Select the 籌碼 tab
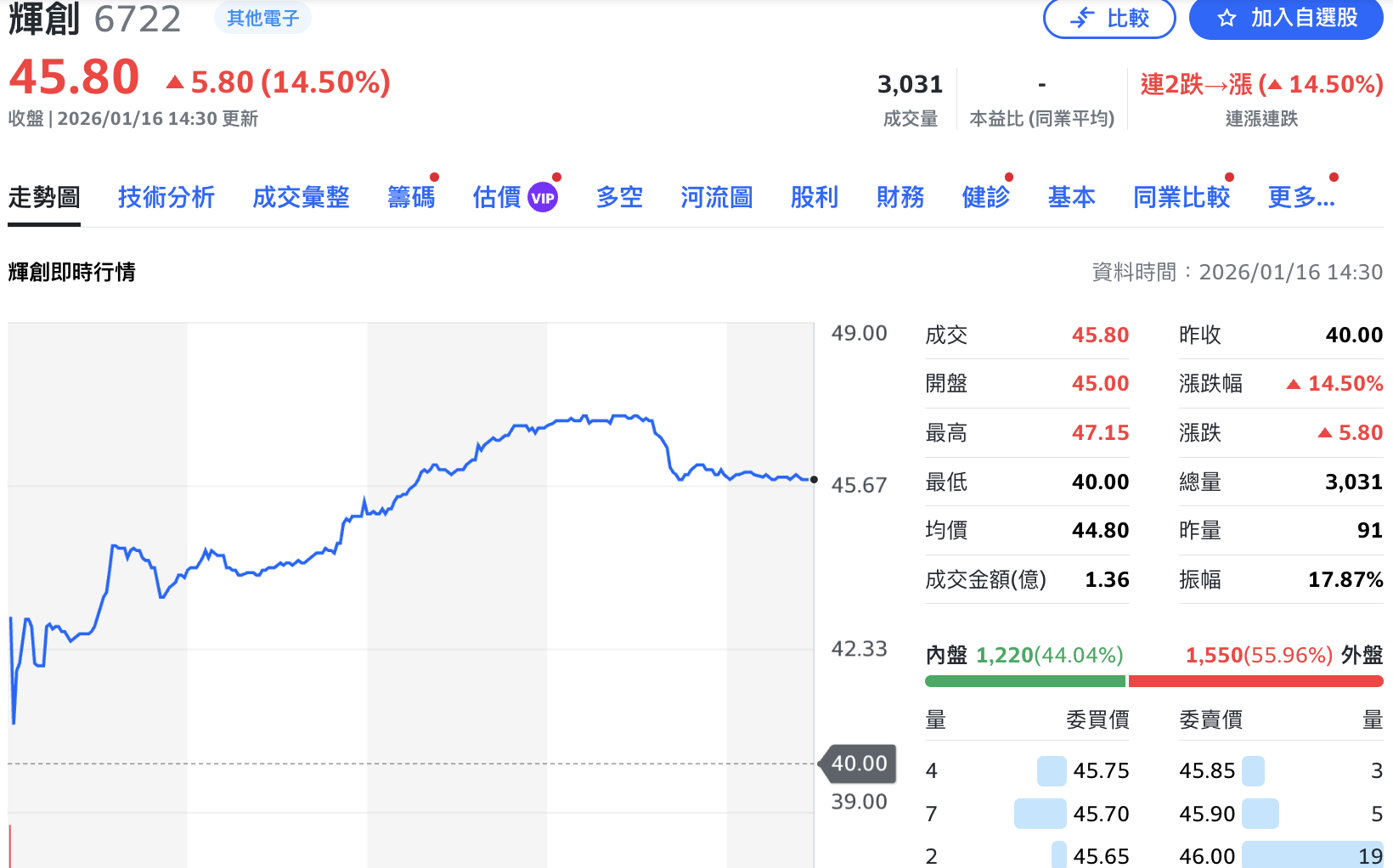 pyautogui.click(x=411, y=197)
